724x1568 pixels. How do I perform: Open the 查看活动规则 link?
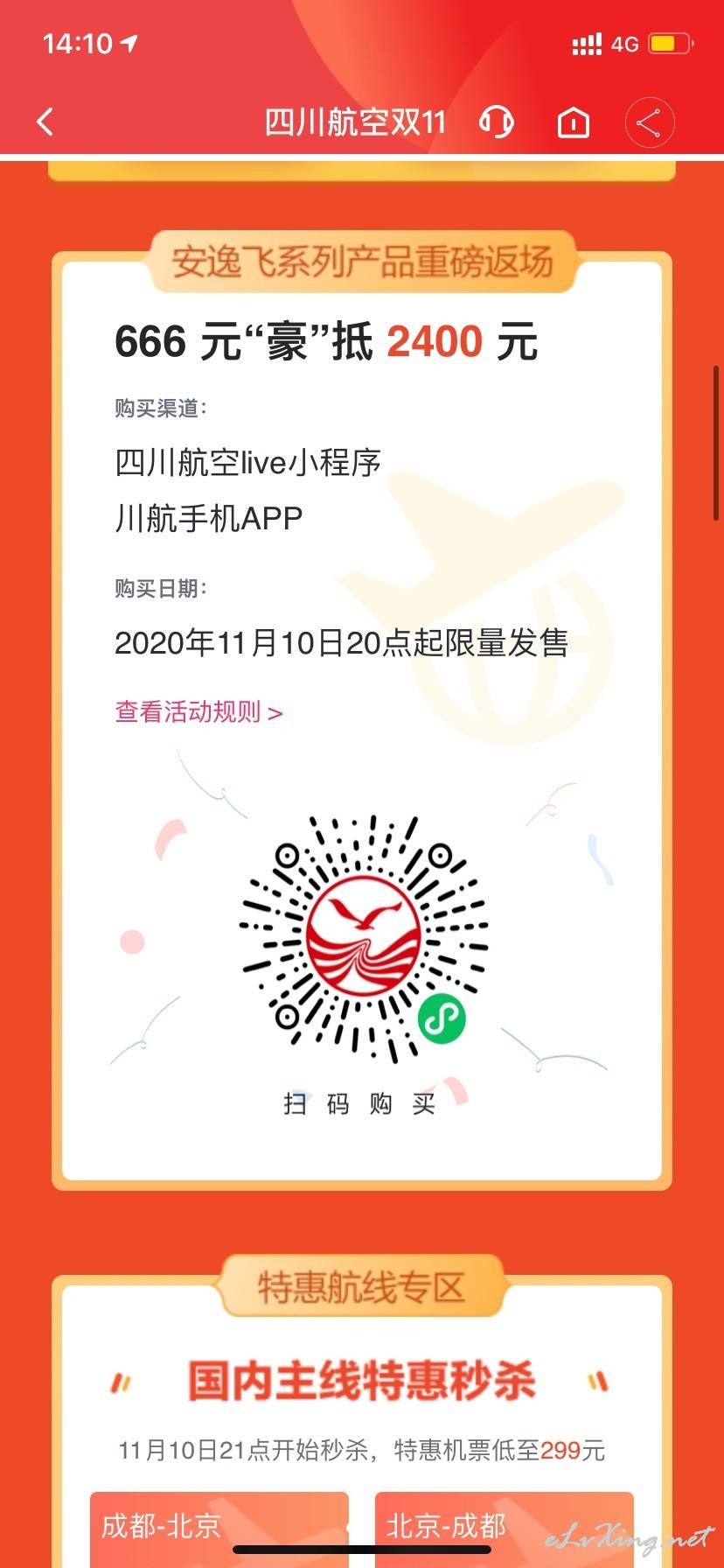pos(198,712)
